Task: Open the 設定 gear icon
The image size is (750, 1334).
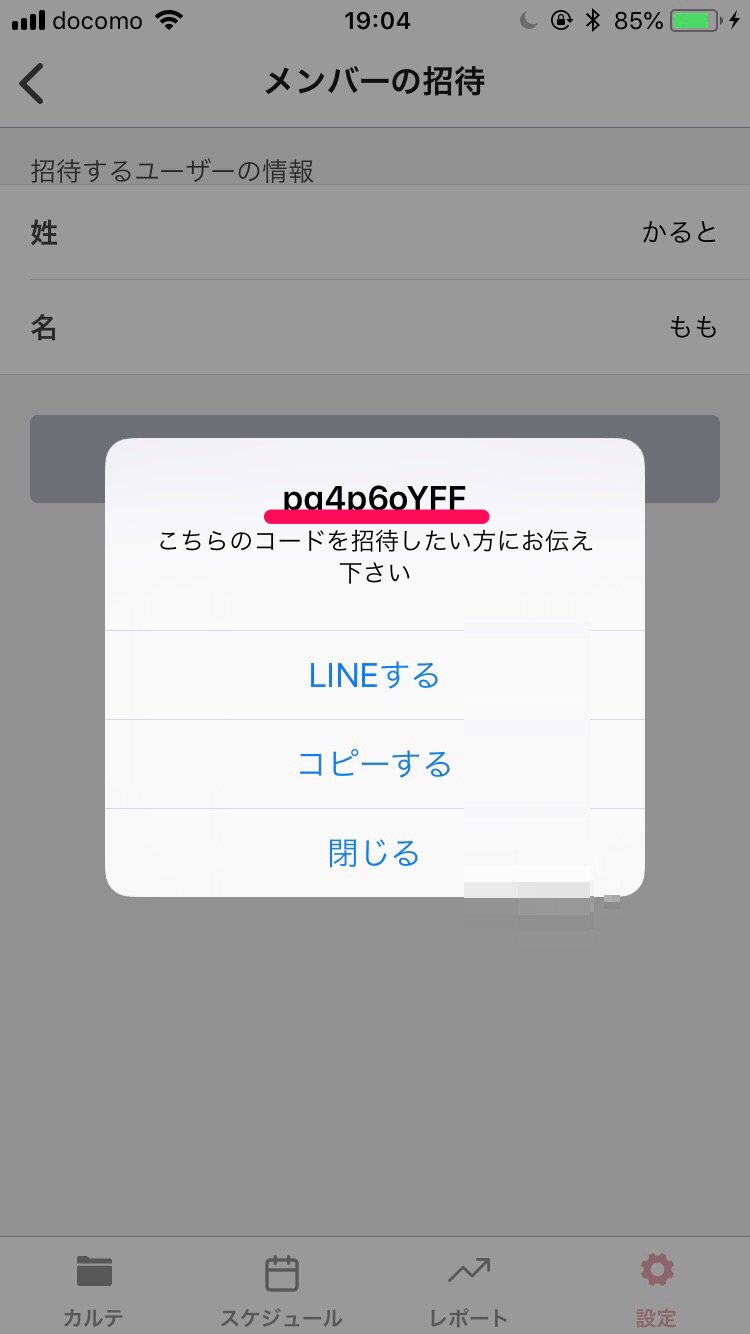Action: (656, 1268)
